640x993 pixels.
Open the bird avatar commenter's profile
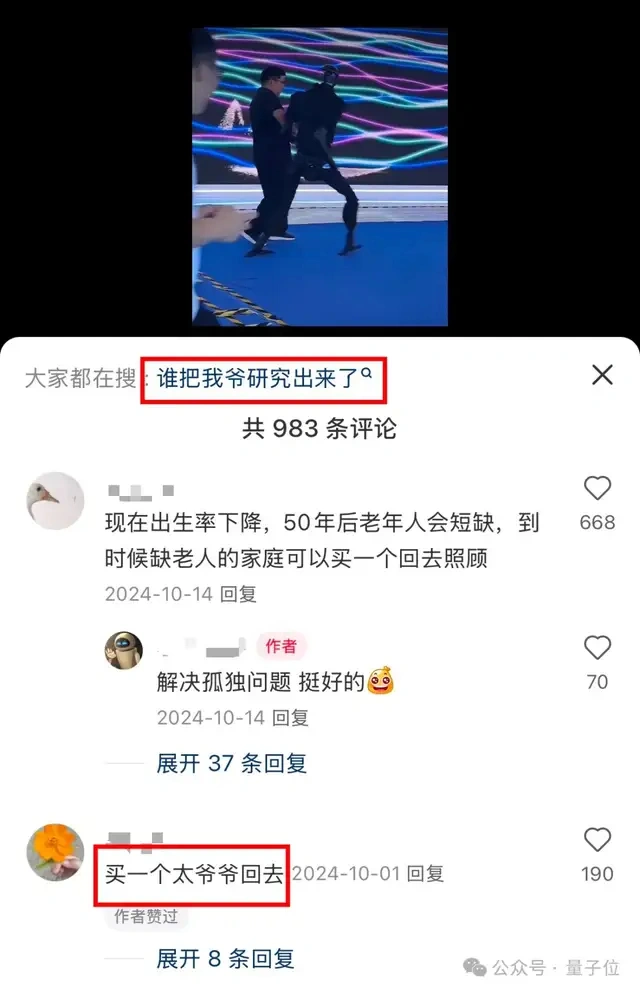tap(55, 501)
